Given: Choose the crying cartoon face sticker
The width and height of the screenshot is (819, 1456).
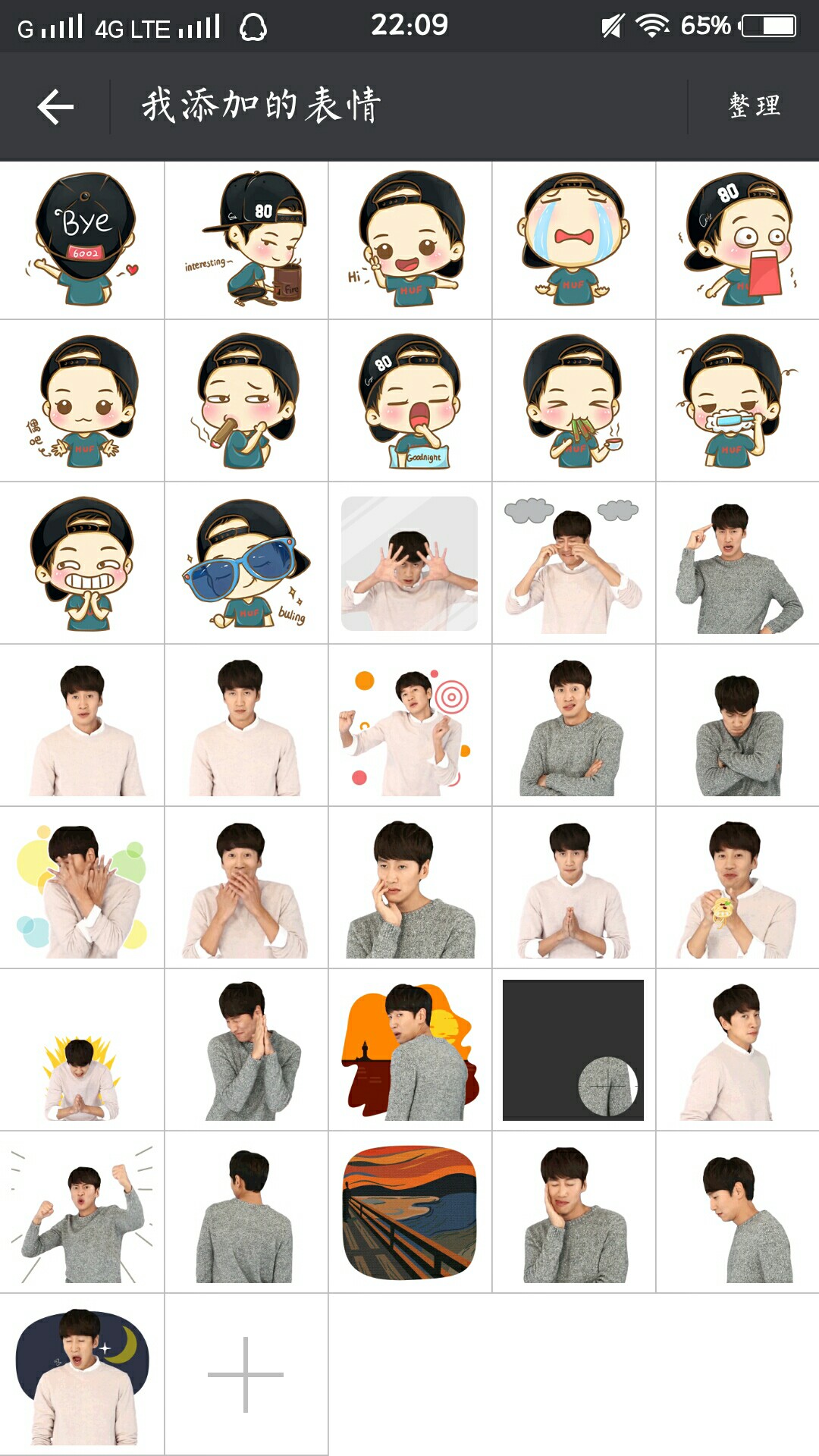Looking at the screenshot, I should coord(573,240).
